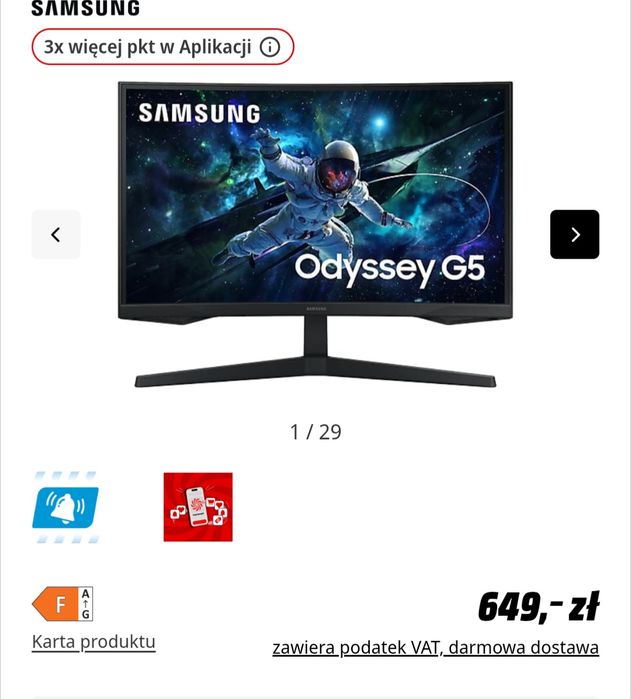Open the Karta produktu link
The image size is (631, 699).
93,642
